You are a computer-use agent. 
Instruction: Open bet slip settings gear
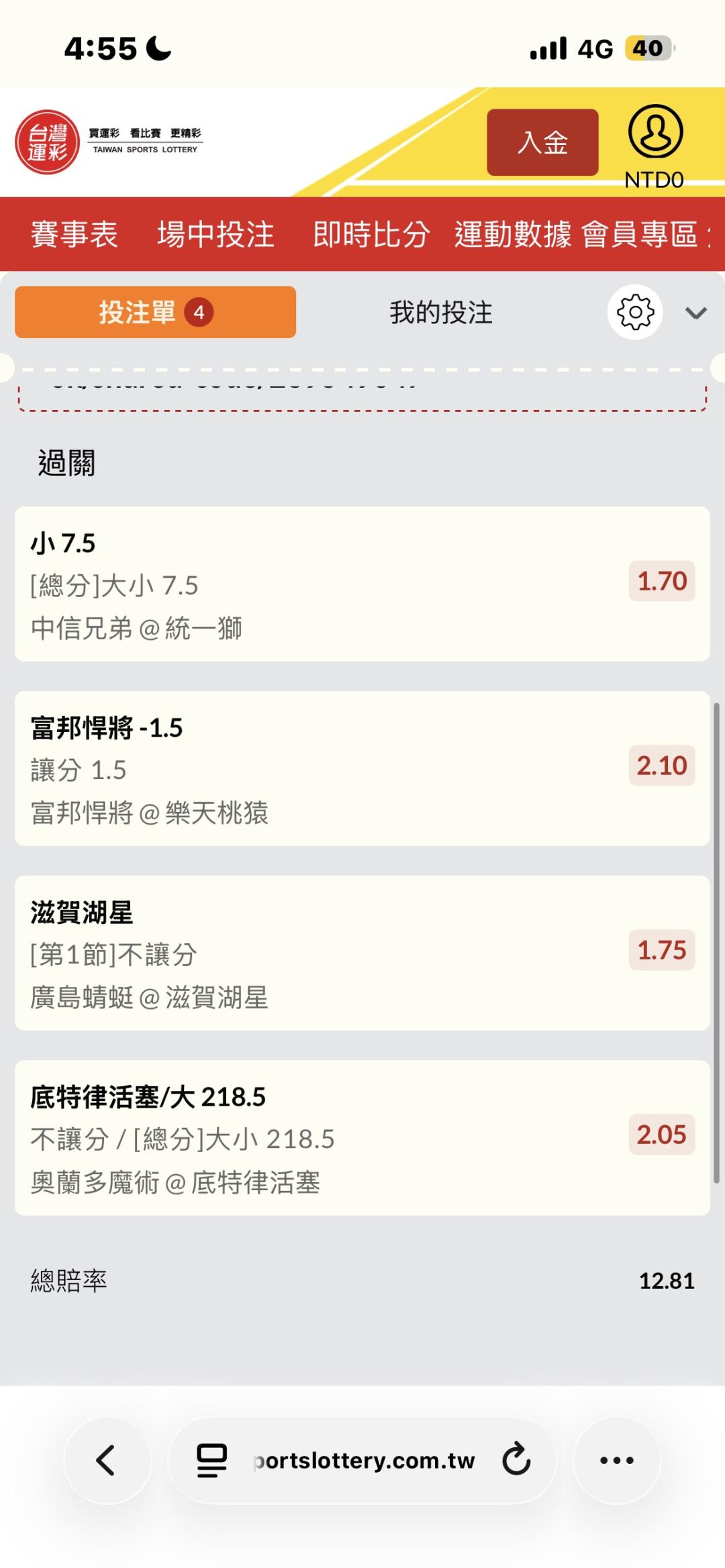pos(635,313)
